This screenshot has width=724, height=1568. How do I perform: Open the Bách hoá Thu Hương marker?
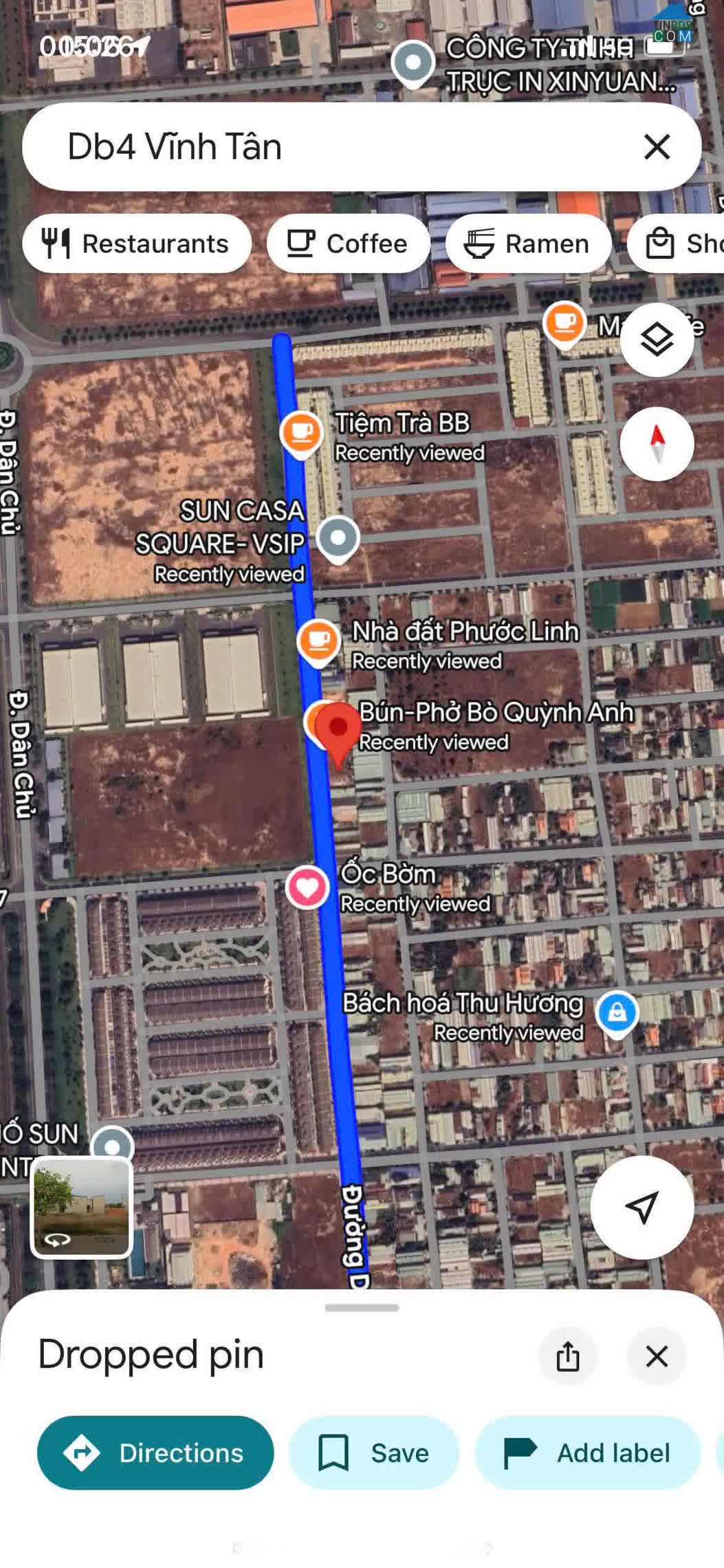pyautogui.click(x=617, y=1012)
